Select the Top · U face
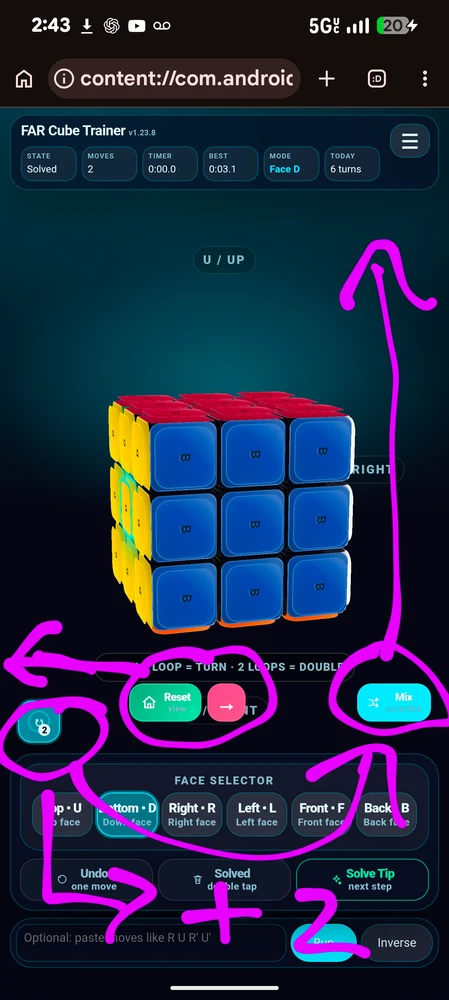Image resolution: width=449 pixels, height=1000 pixels. [62, 814]
